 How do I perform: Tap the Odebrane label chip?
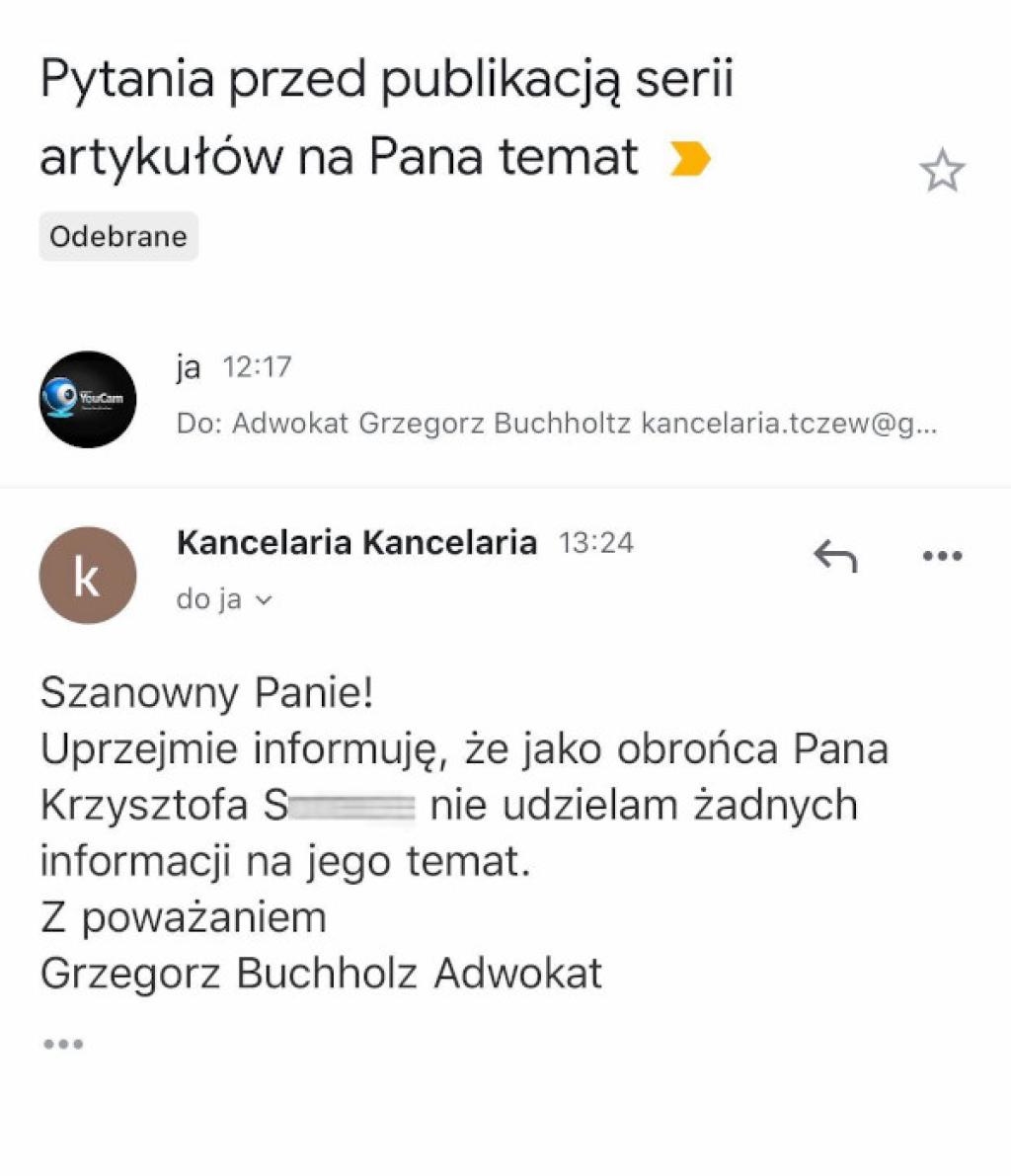pos(118,237)
